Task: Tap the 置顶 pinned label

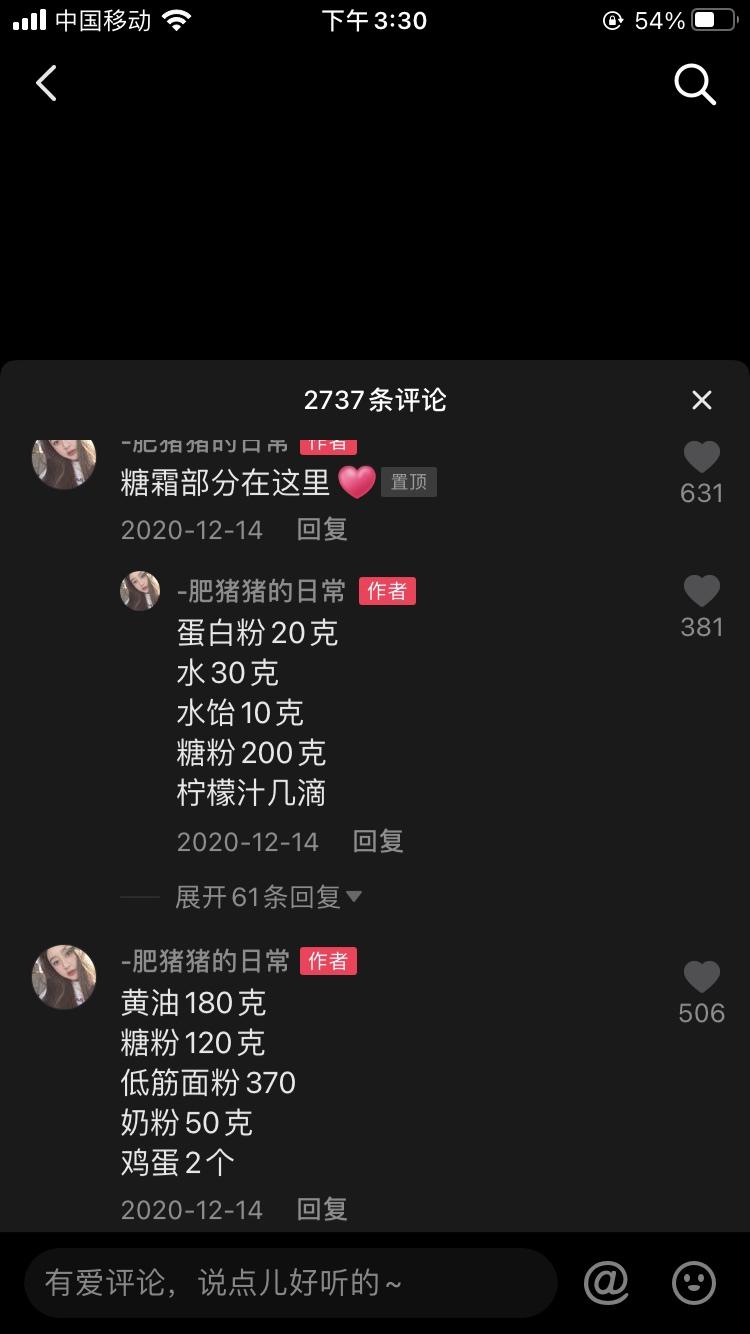Action: (408, 481)
